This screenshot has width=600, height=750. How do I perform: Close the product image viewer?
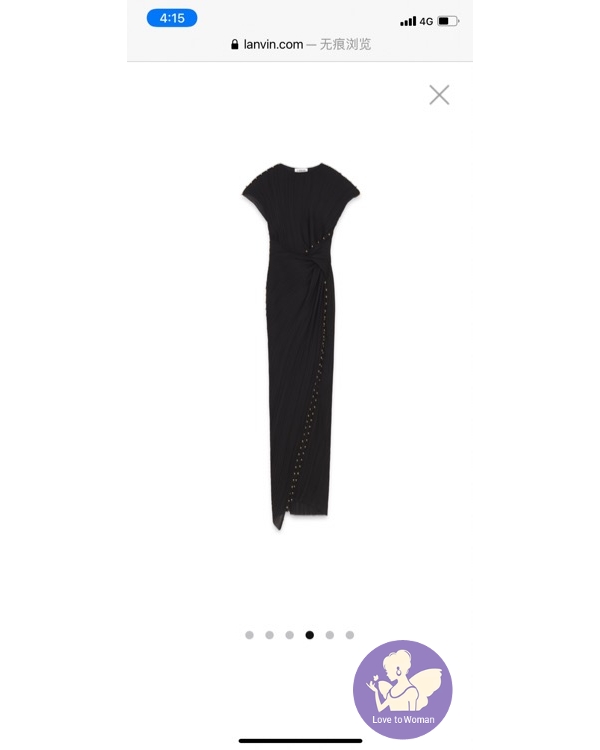click(439, 95)
